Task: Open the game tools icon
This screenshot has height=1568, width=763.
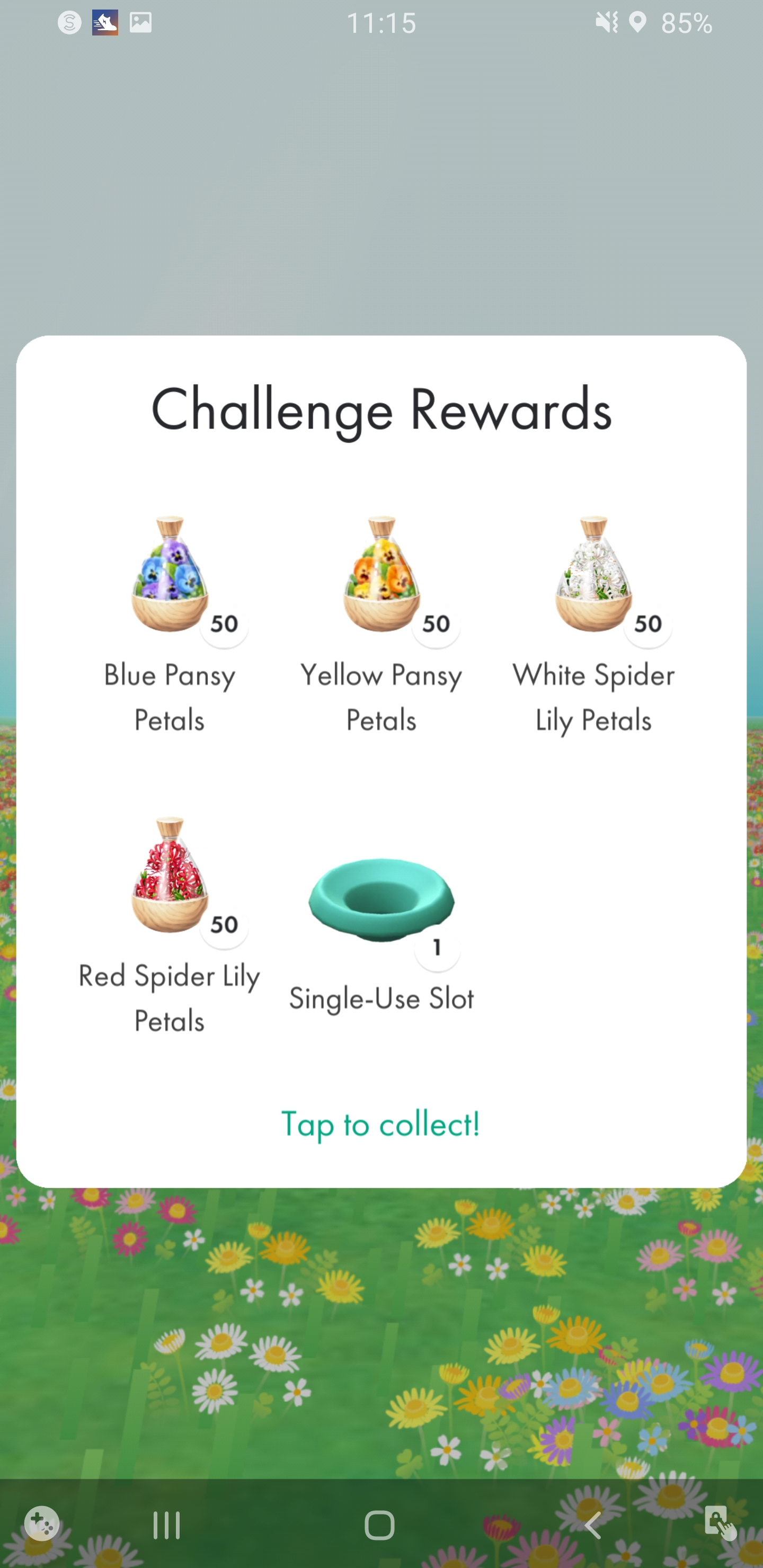Action: pyautogui.click(x=42, y=1524)
